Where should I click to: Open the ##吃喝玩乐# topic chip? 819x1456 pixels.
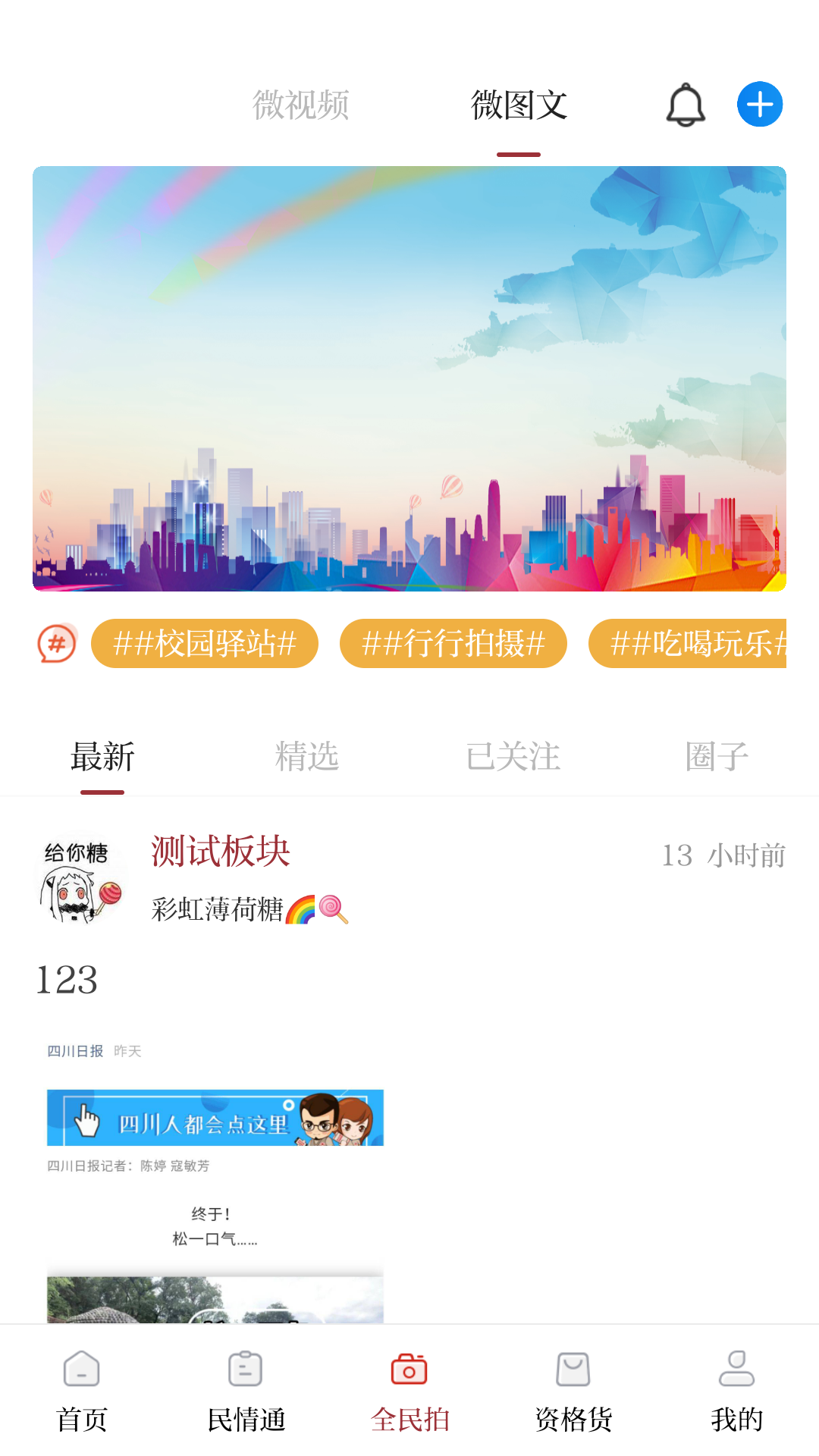pos(698,643)
